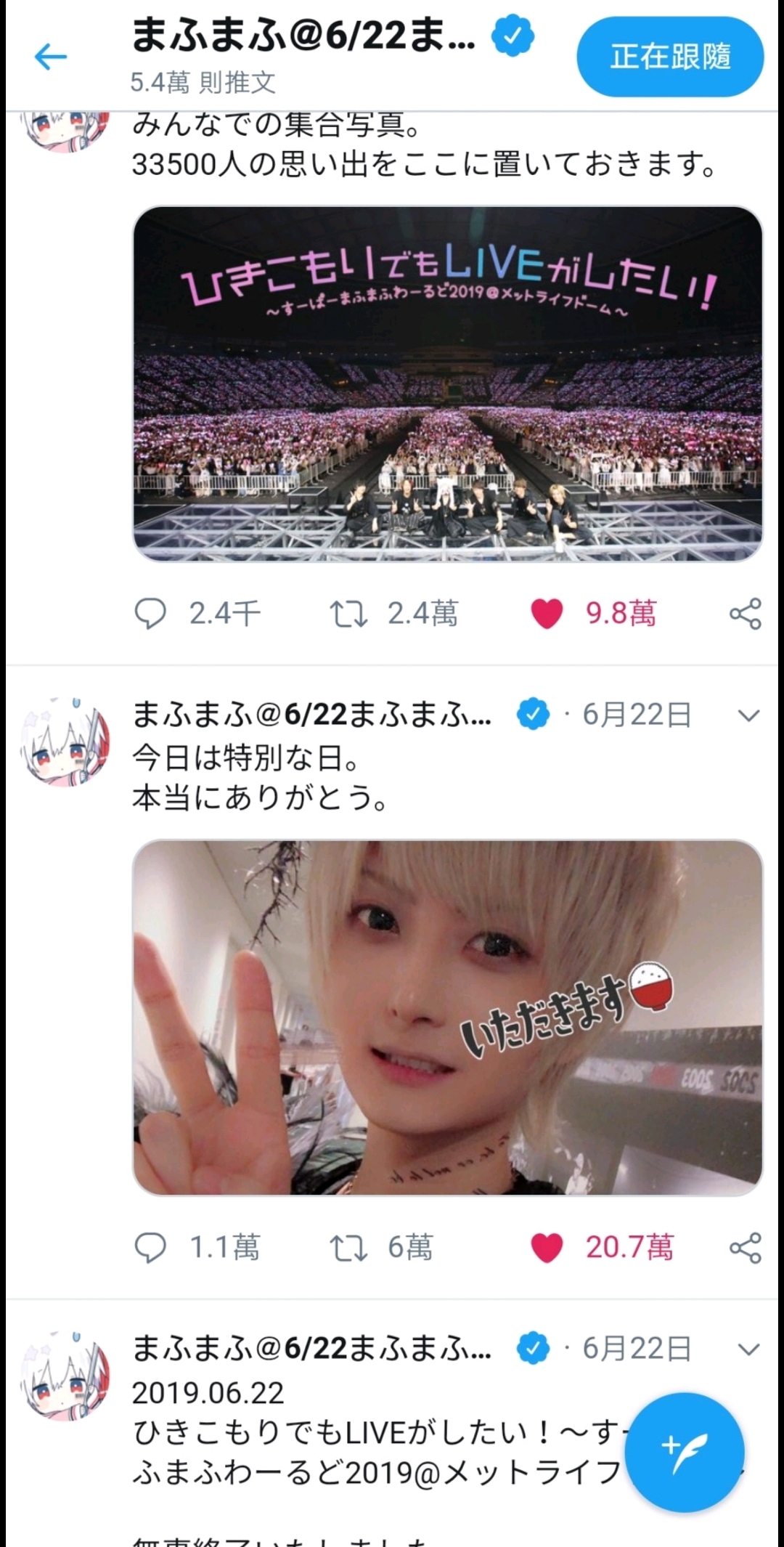Share the 33500人 group photo tweet
The image size is (784, 1547).
[745, 614]
